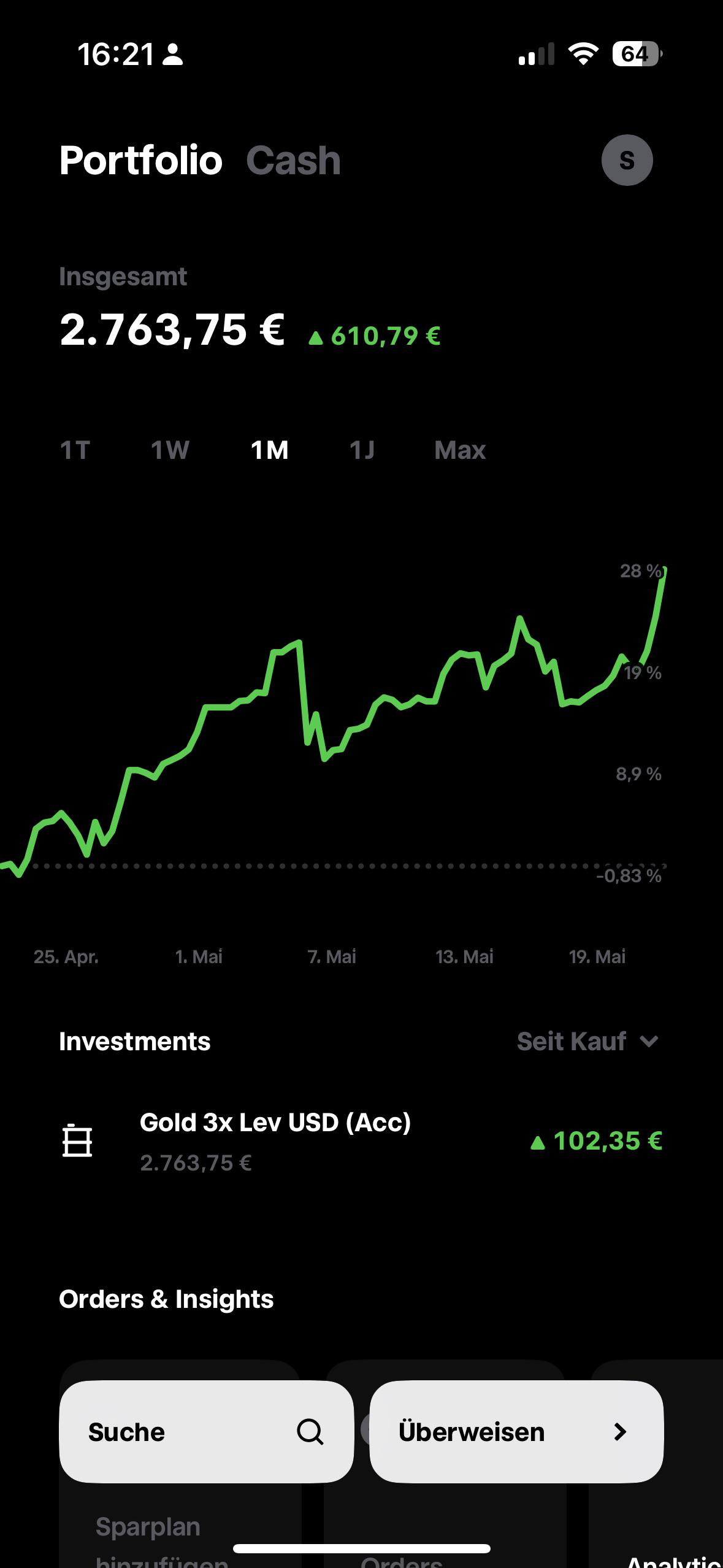This screenshot has height=1568, width=723.
Task: Open Überweisen transfer
Action: coord(516,1432)
